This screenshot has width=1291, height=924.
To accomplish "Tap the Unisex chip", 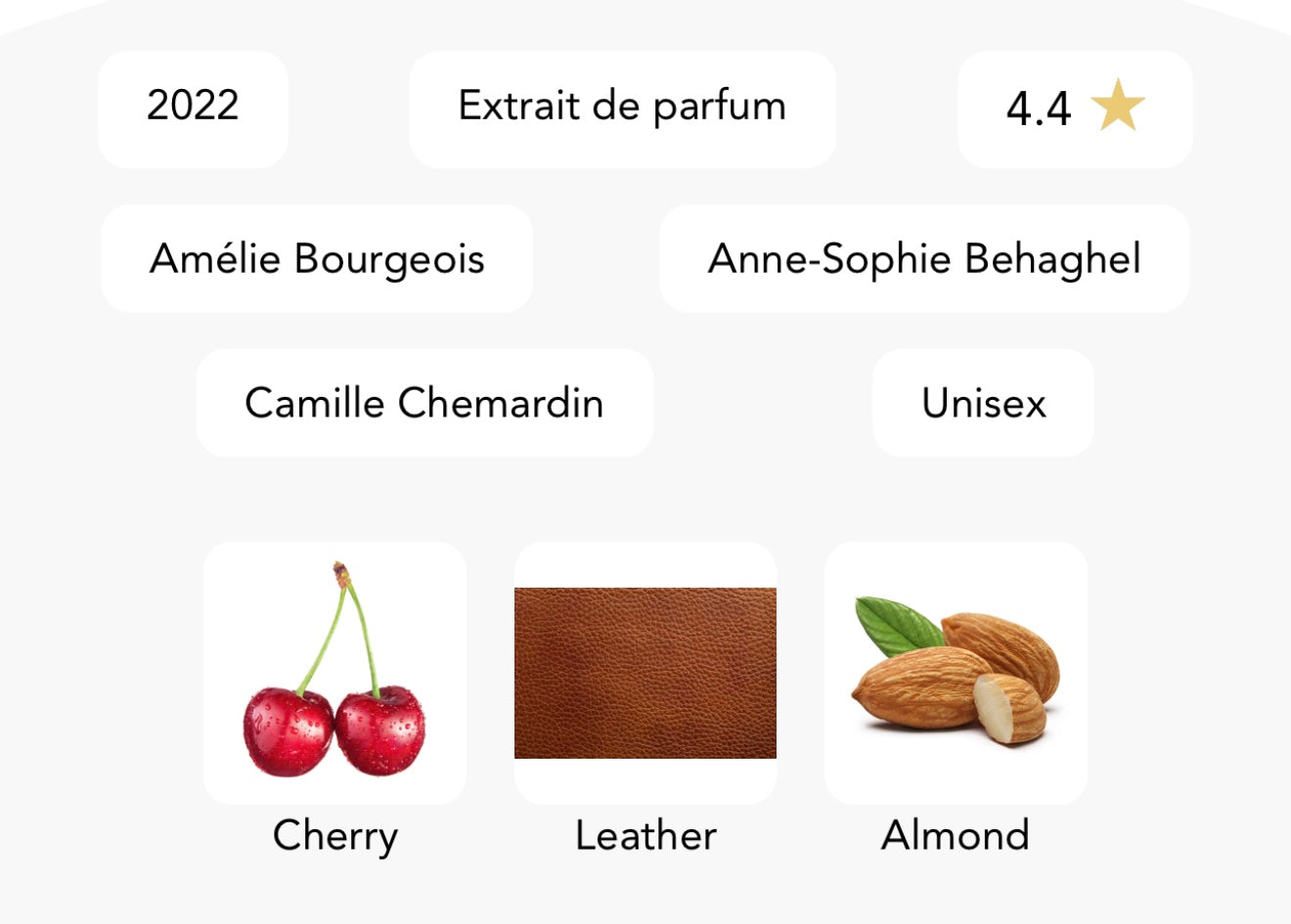I will click(x=983, y=403).
